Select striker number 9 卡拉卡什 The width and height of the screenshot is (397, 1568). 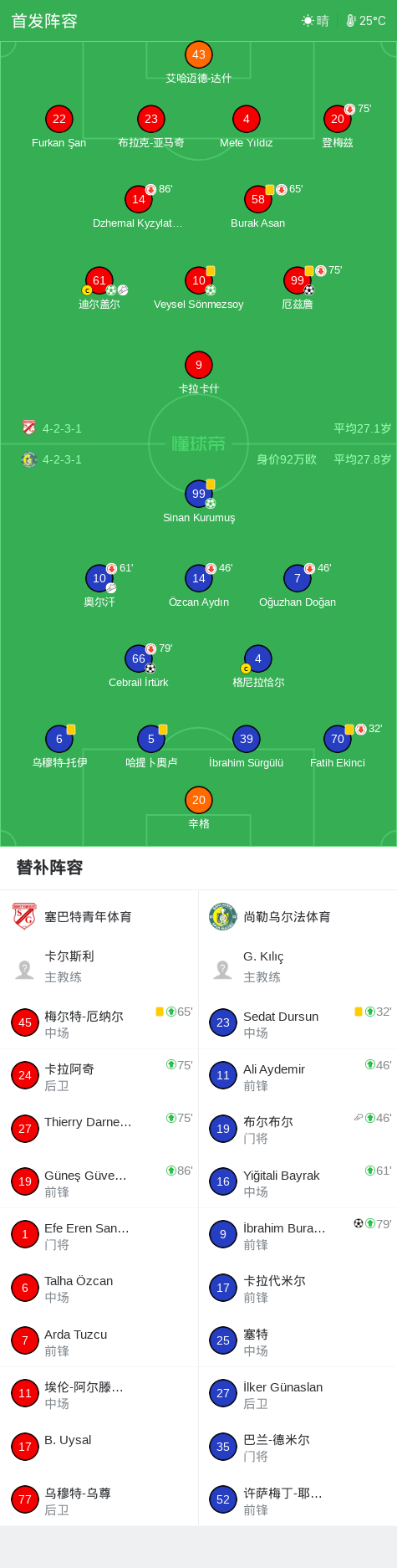pyautogui.click(x=199, y=373)
